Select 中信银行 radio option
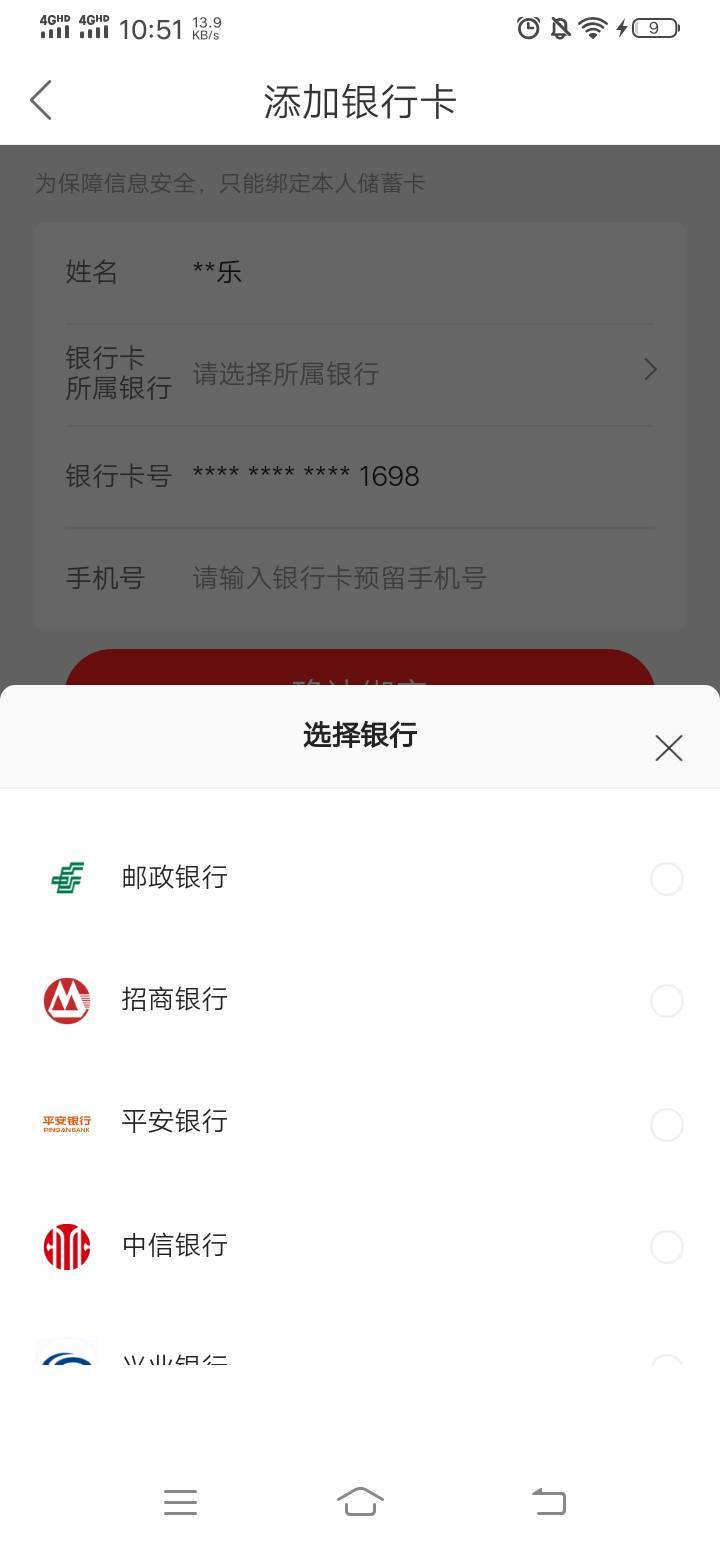This screenshot has height=1544, width=720. click(x=666, y=1246)
